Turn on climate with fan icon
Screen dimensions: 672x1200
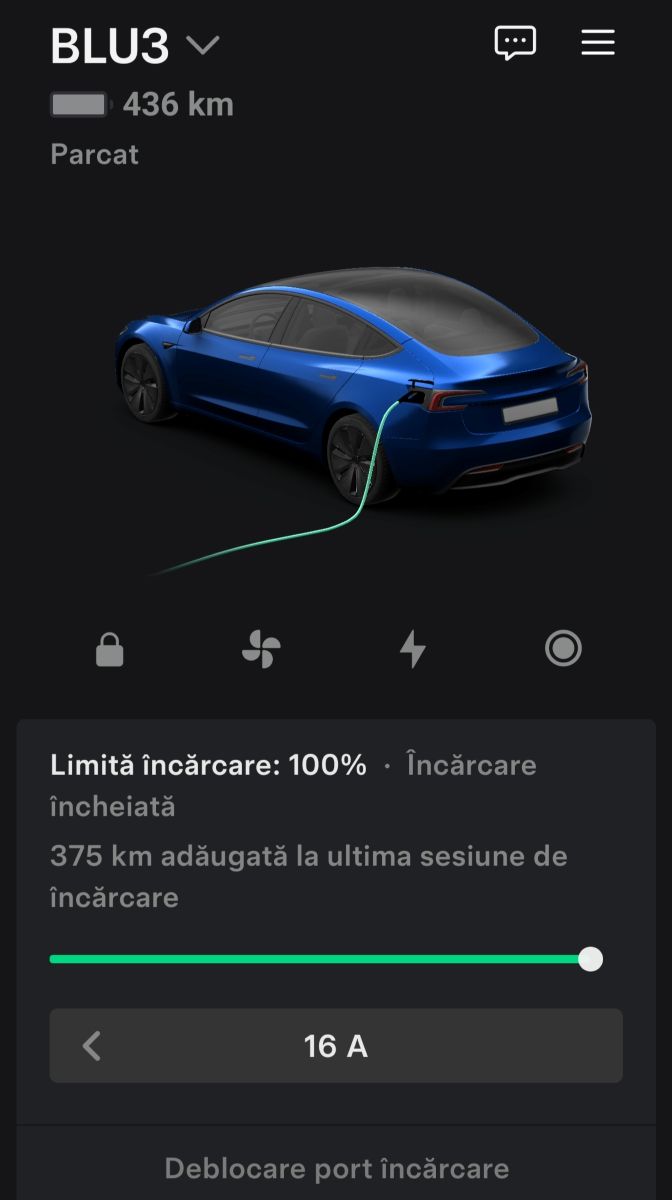coord(261,650)
